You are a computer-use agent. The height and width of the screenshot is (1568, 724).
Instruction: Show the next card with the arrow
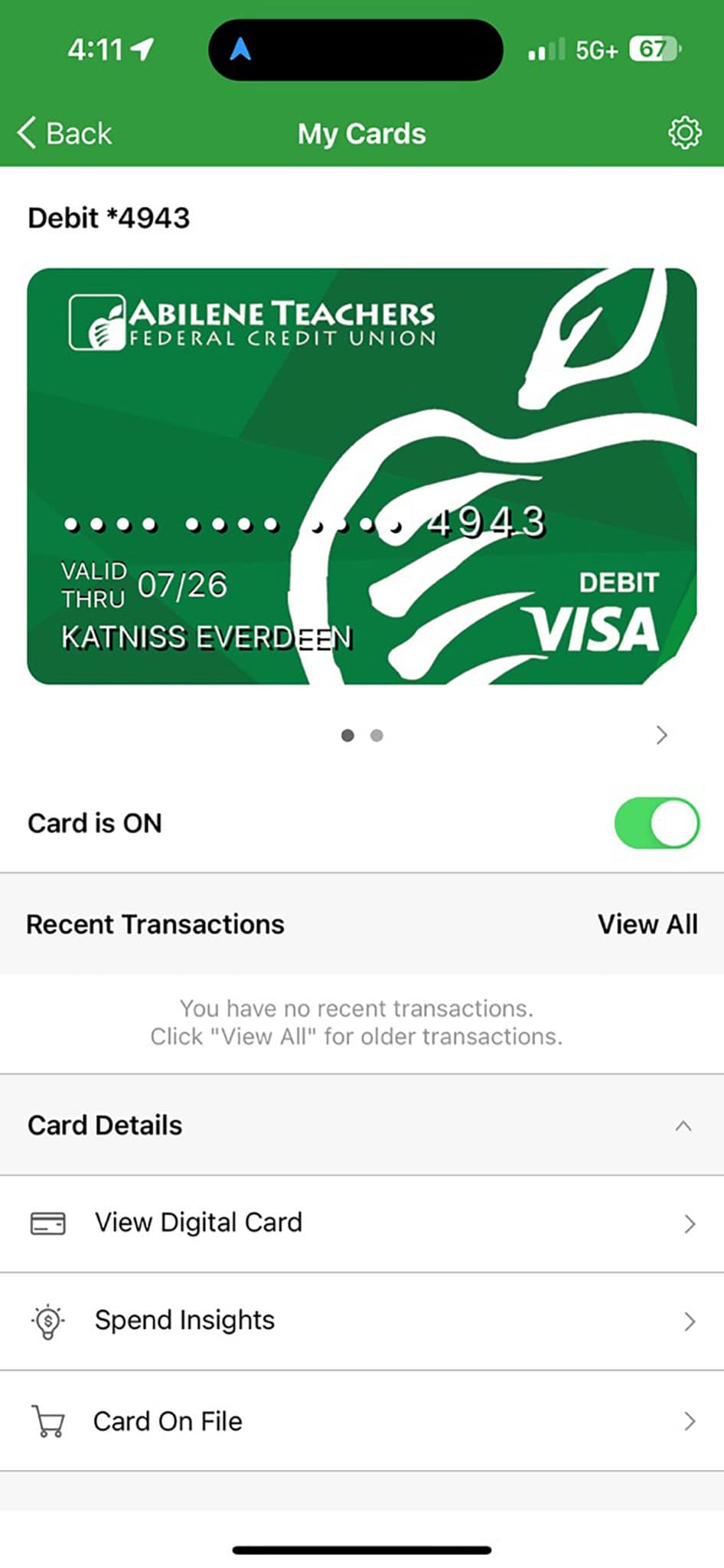coord(662,735)
